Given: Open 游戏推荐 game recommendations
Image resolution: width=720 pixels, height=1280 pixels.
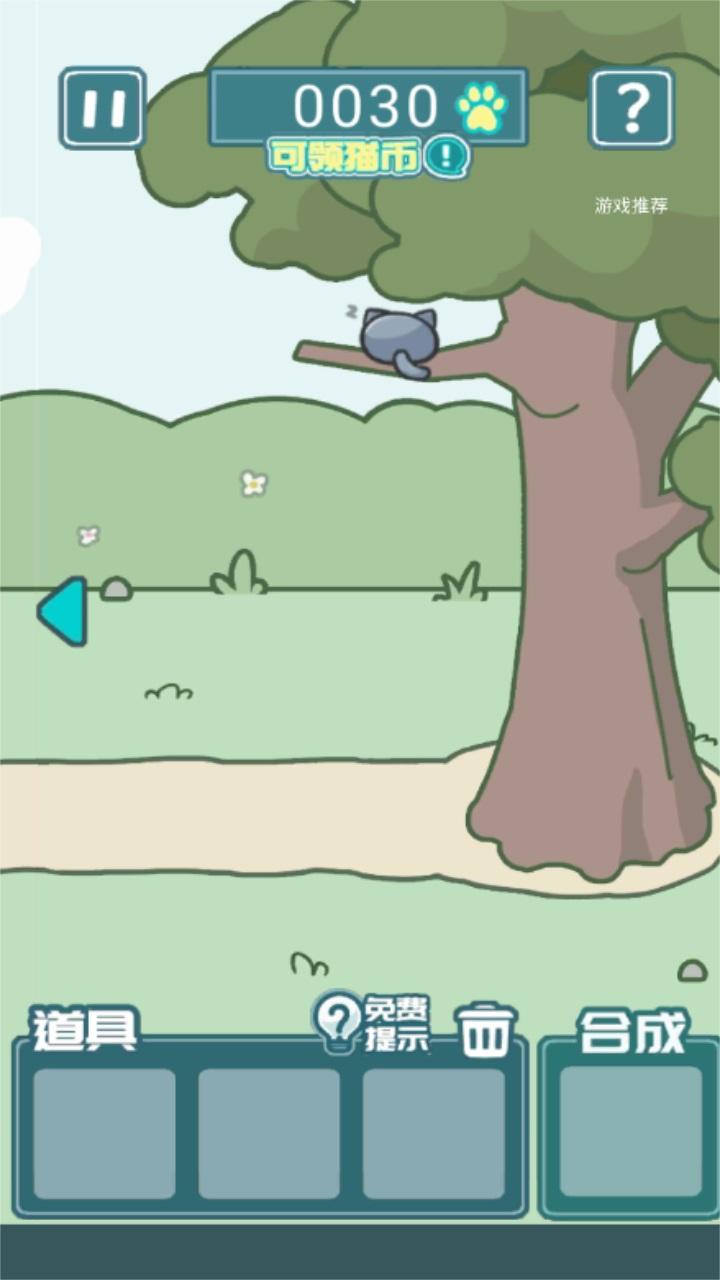Looking at the screenshot, I should click(x=631, y=205).
